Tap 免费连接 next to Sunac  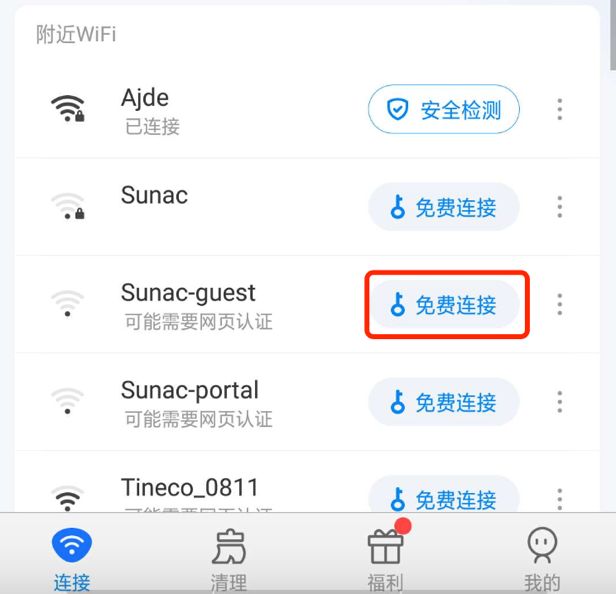pos(443,207)
